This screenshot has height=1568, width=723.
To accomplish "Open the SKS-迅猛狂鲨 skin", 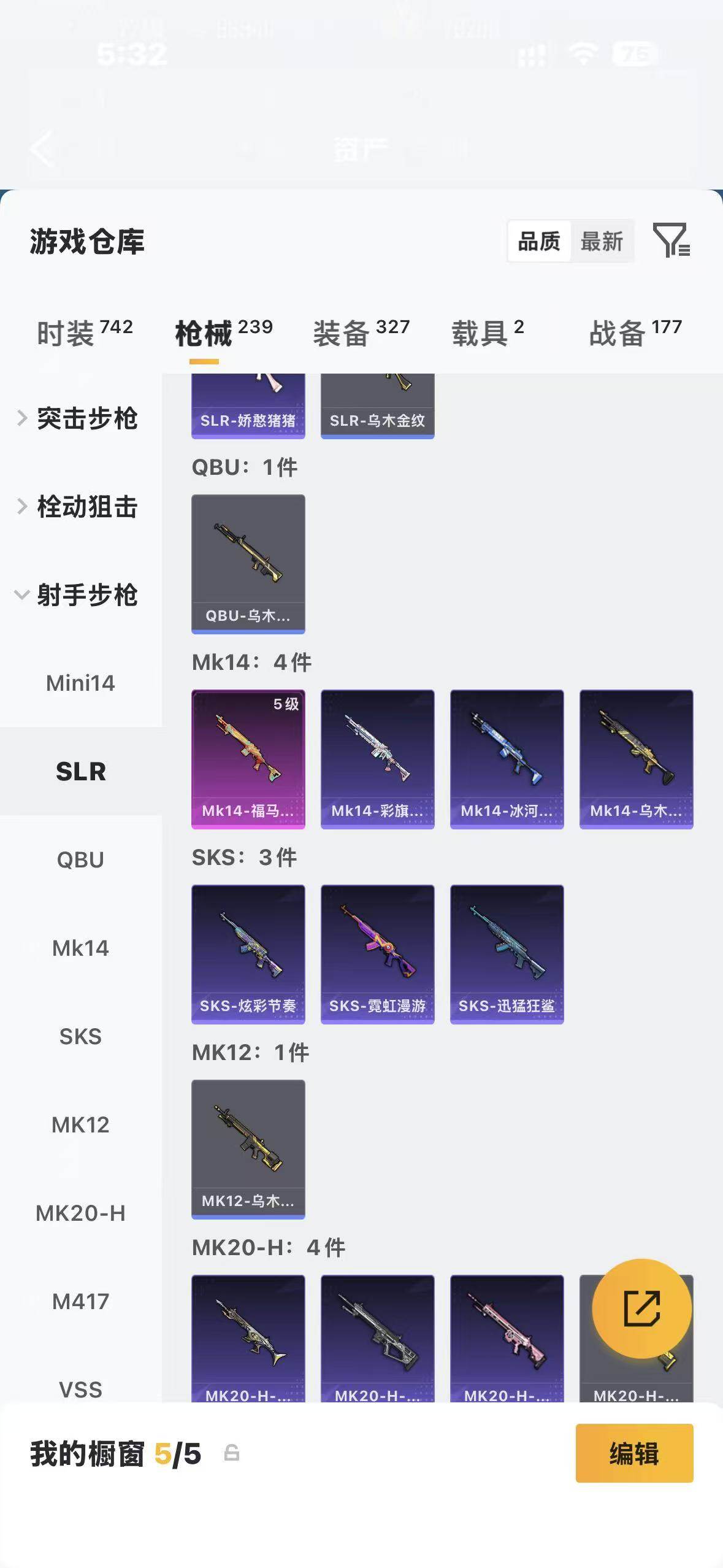I will (507, 955).
